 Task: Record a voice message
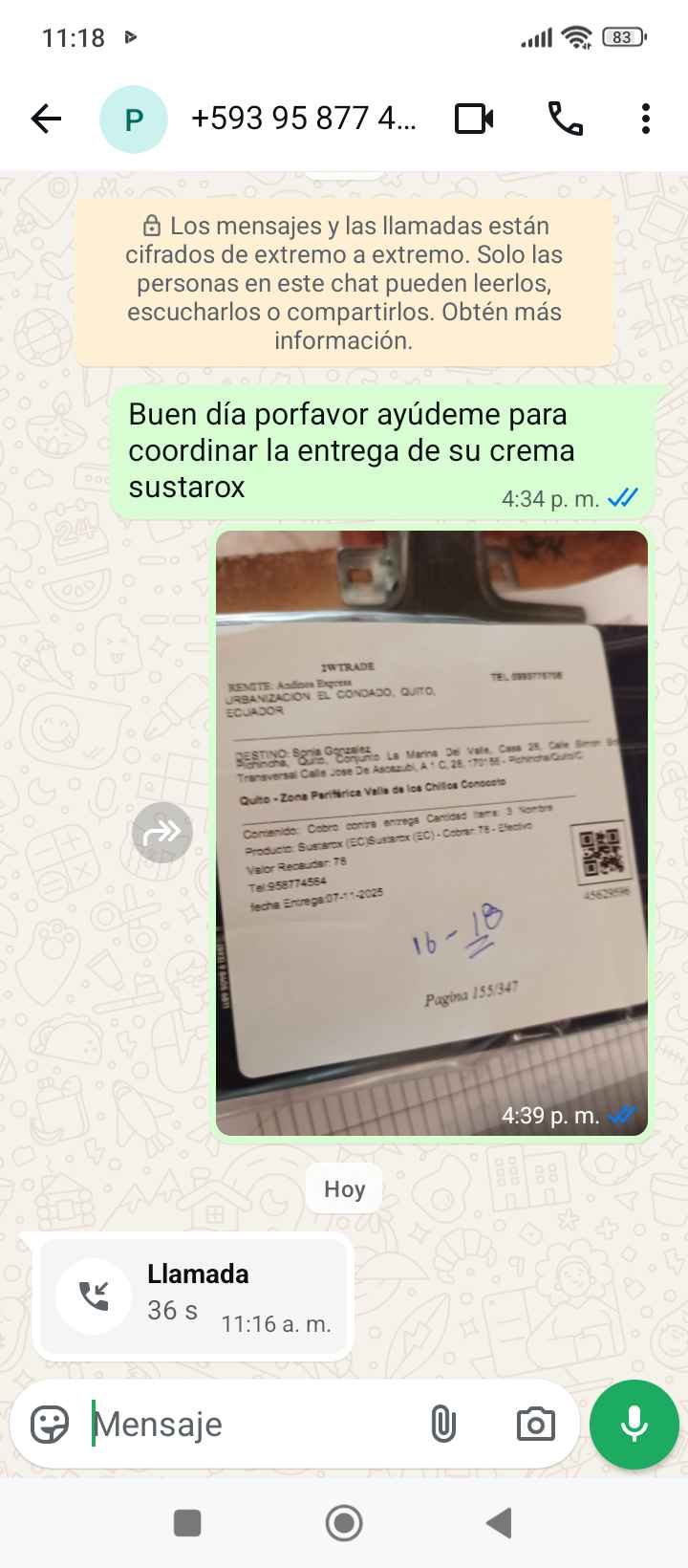[634, 1425]
